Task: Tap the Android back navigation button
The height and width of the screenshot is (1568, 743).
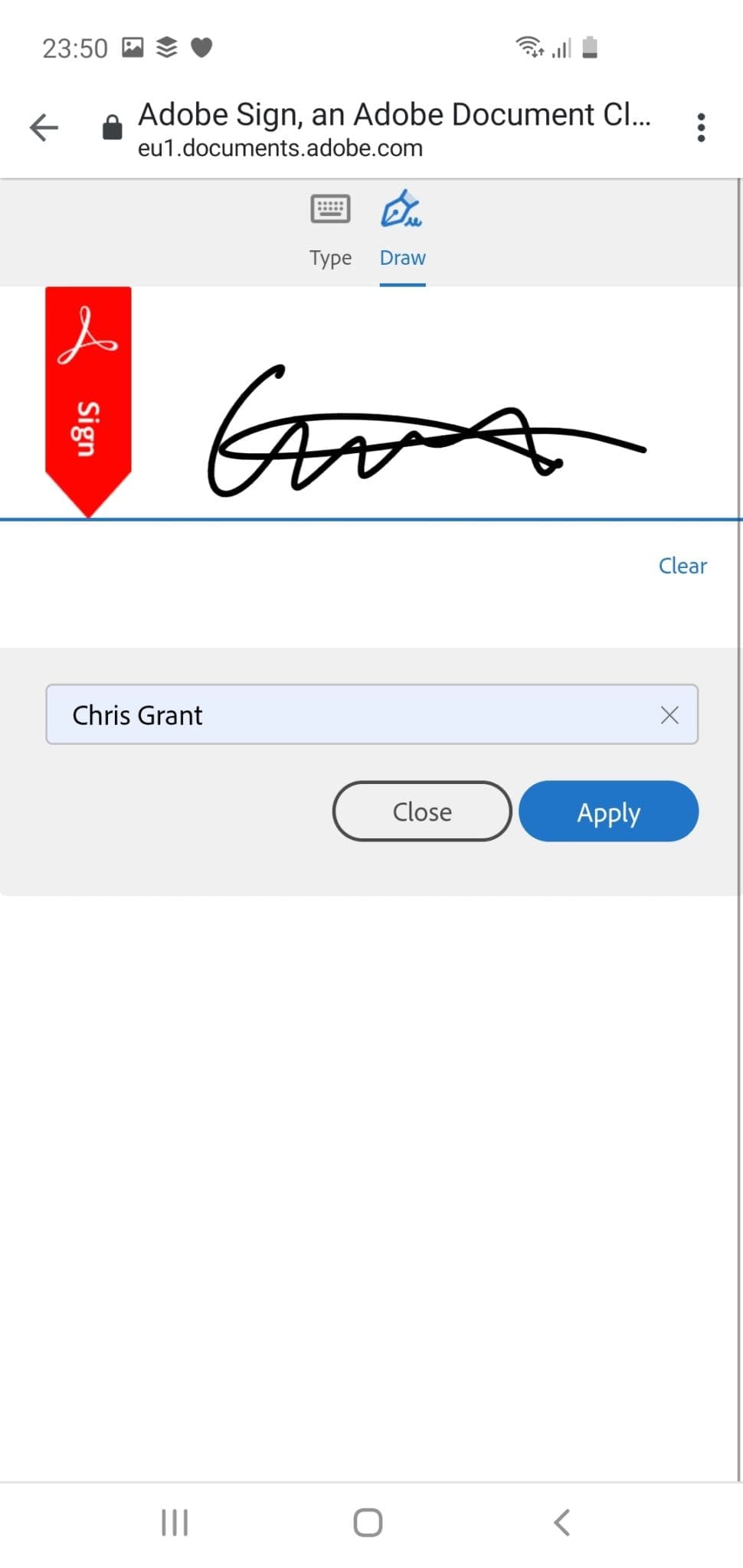Action: coord(561,1523)
